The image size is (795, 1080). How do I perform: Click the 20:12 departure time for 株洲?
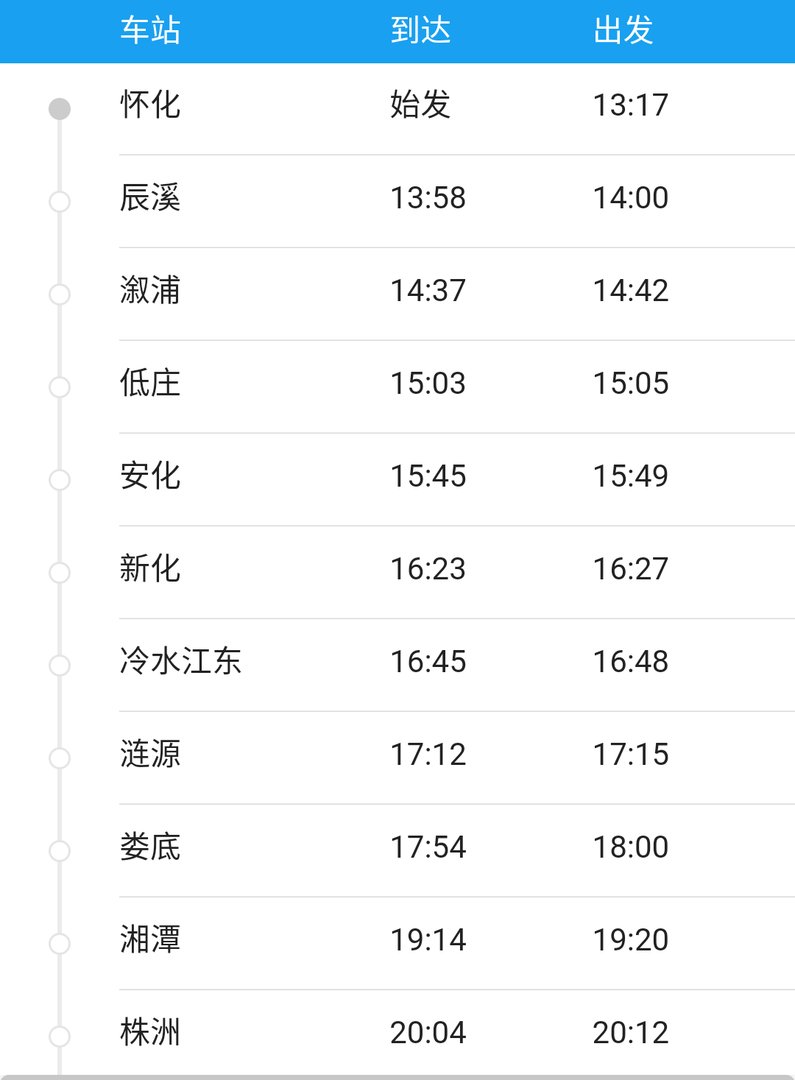628,1032
